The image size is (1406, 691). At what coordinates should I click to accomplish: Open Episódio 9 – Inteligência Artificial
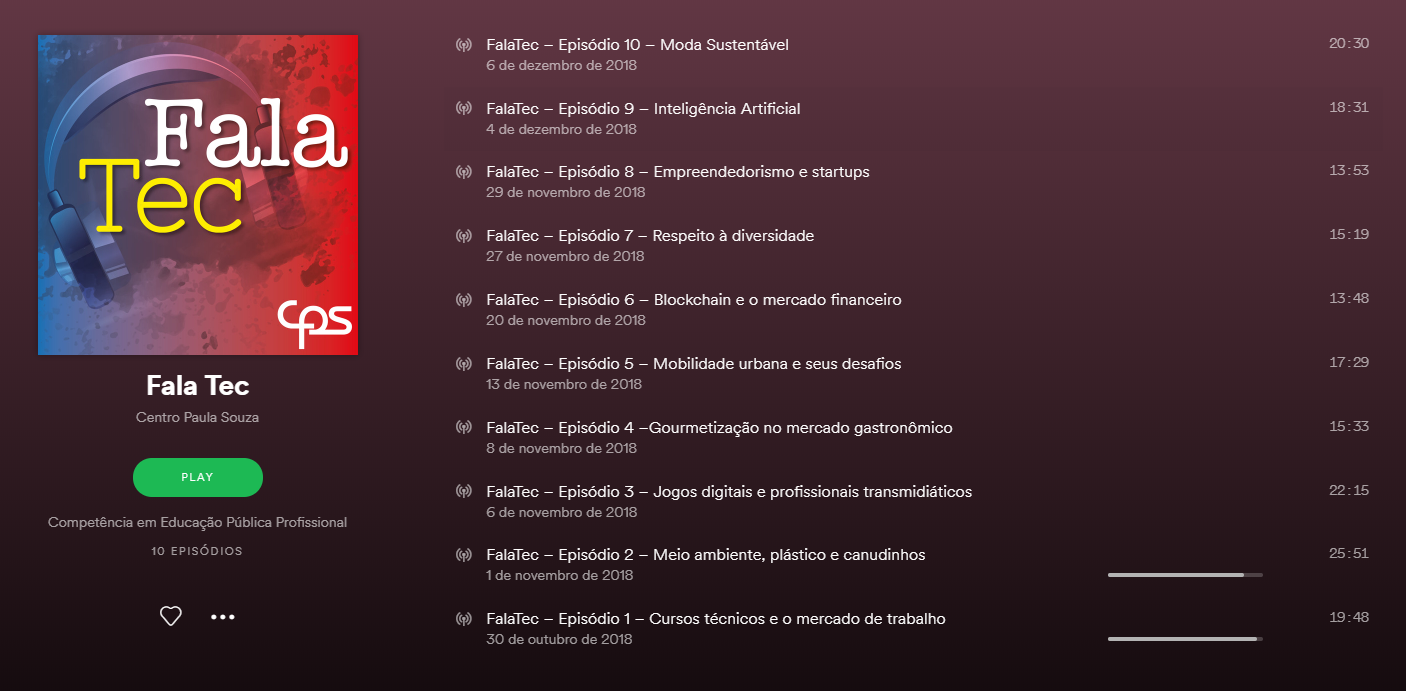tap(643, 109)
